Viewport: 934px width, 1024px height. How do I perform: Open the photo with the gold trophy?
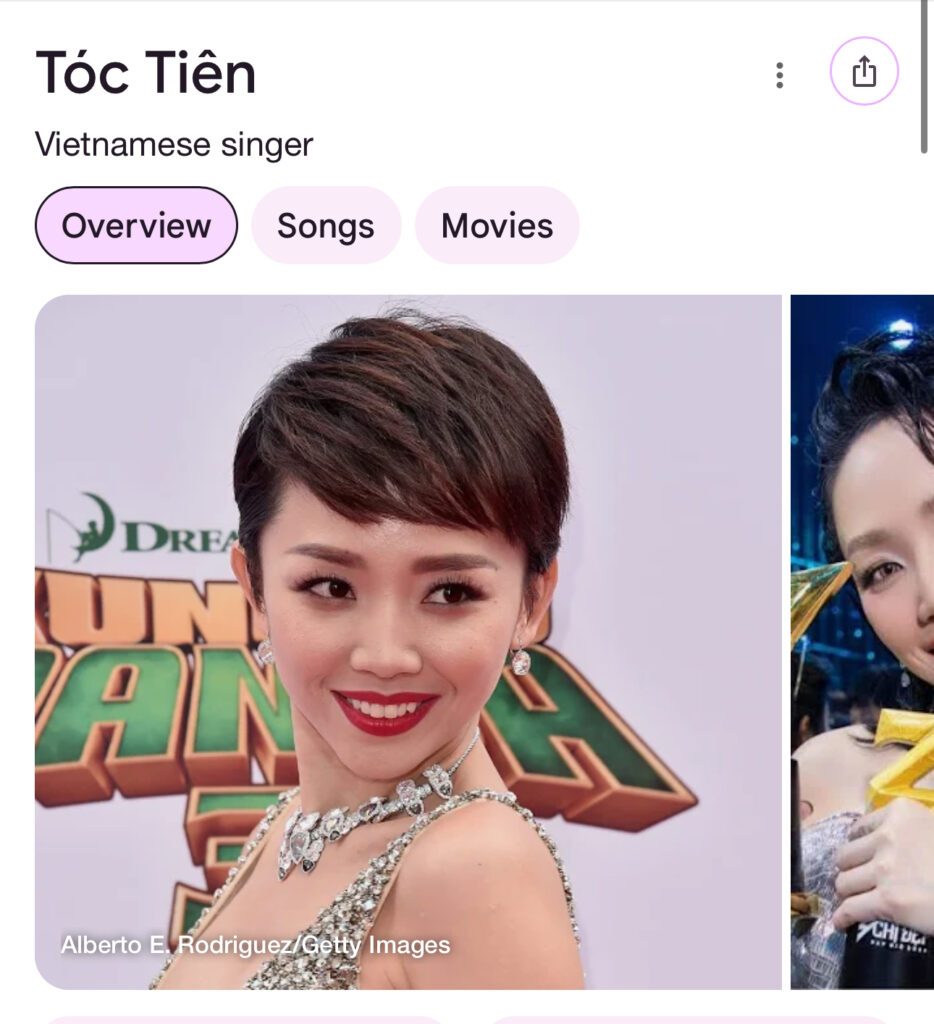862,641
